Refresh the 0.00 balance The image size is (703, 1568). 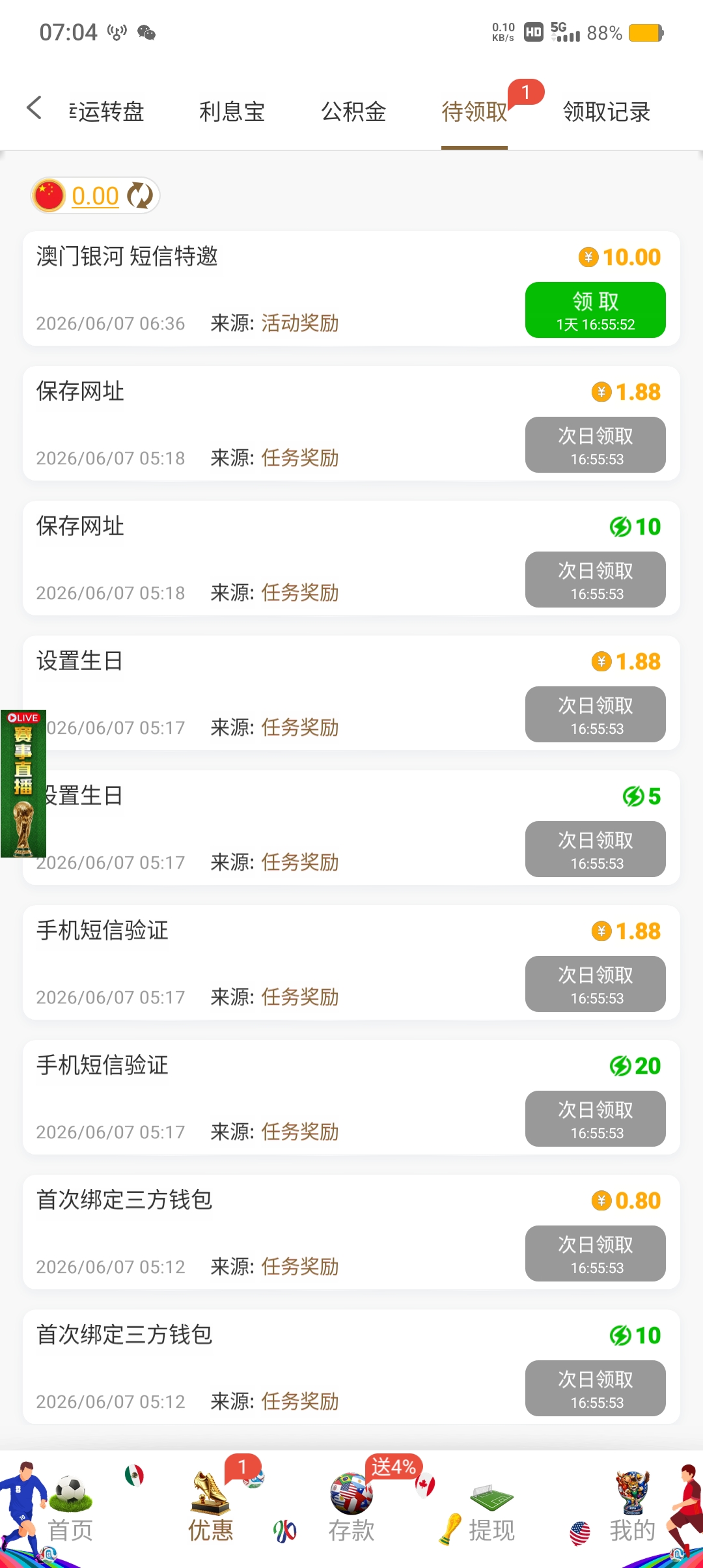(x=140, y=195)
